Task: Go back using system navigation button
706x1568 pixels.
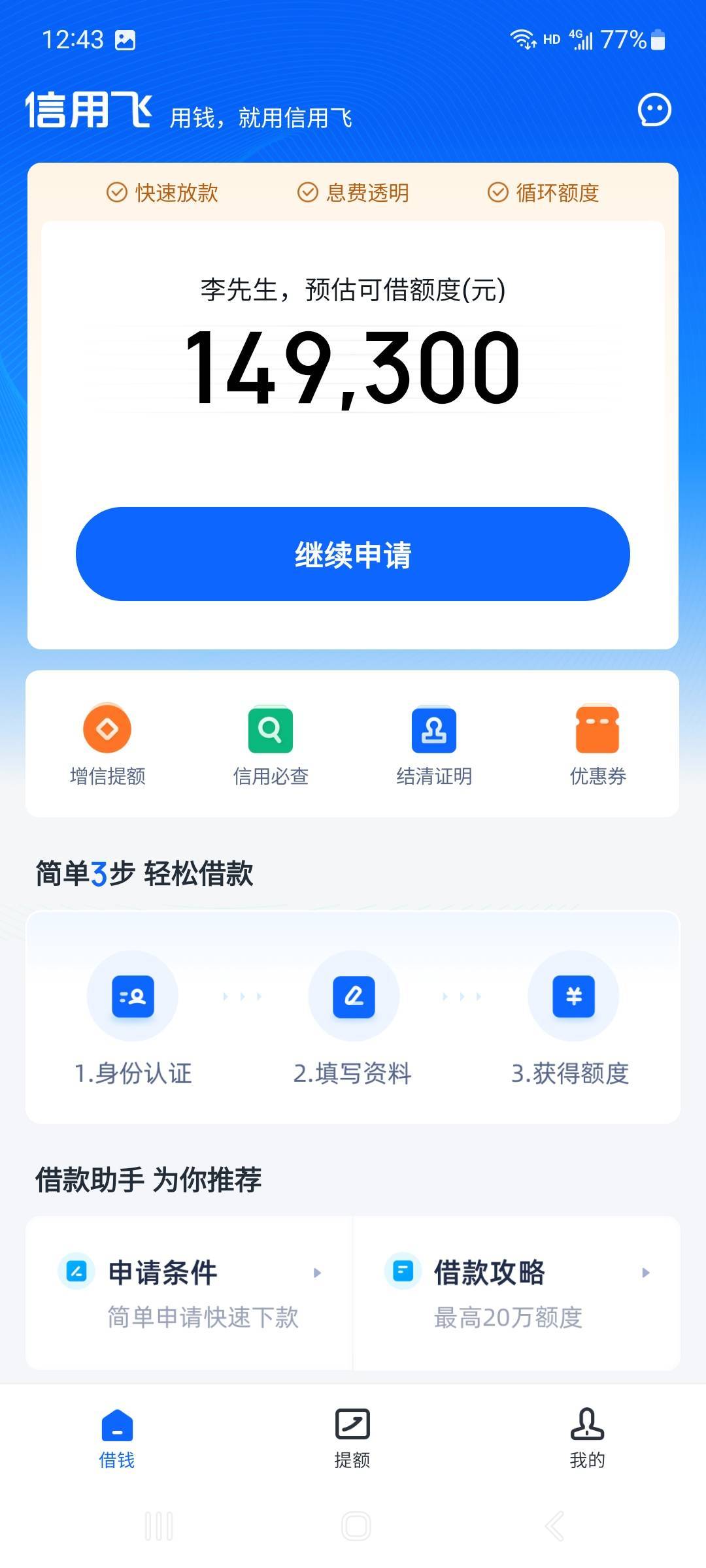Action: point(554,1526)
